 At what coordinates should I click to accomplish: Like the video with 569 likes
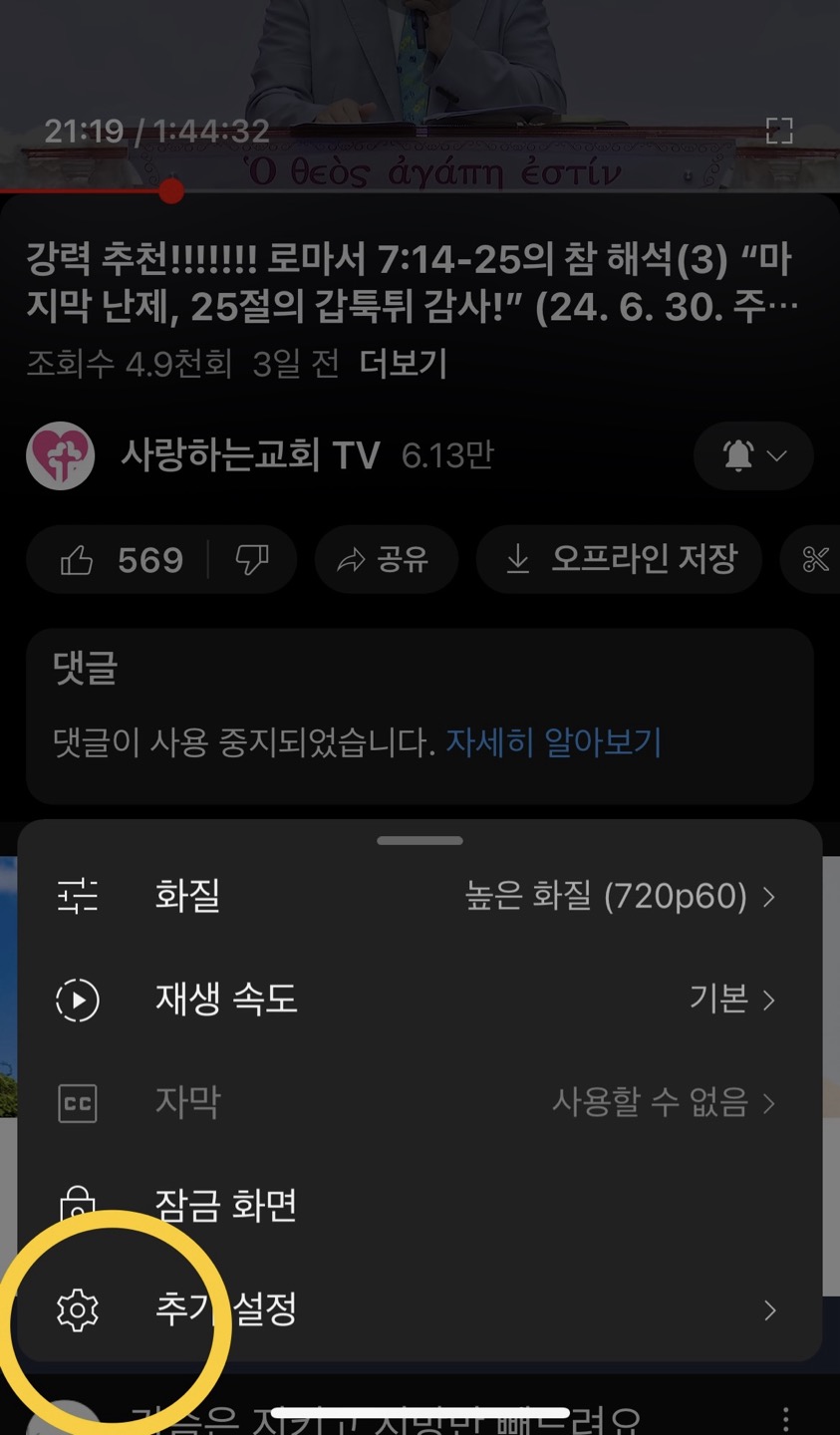[x=122, y=560]
